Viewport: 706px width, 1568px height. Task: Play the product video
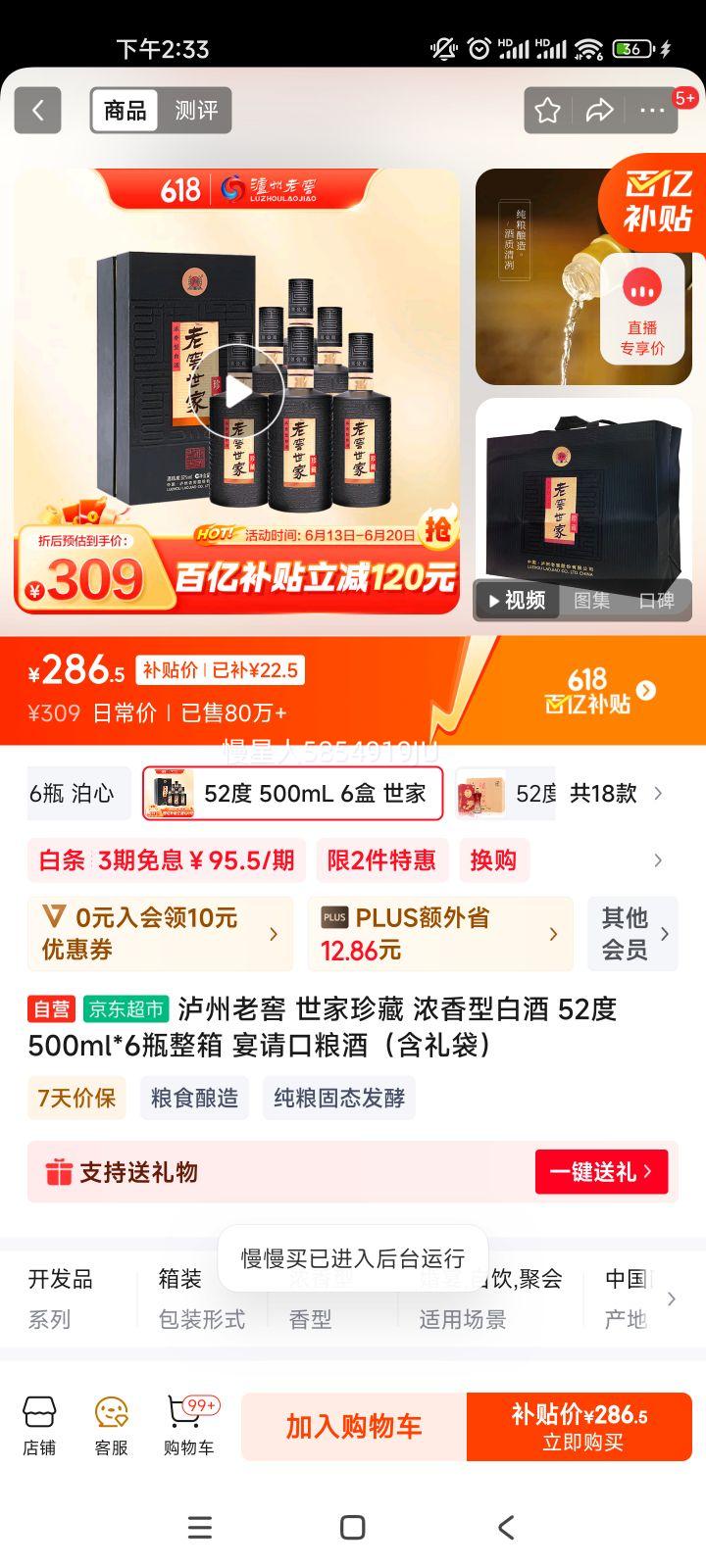click(238, 392)
